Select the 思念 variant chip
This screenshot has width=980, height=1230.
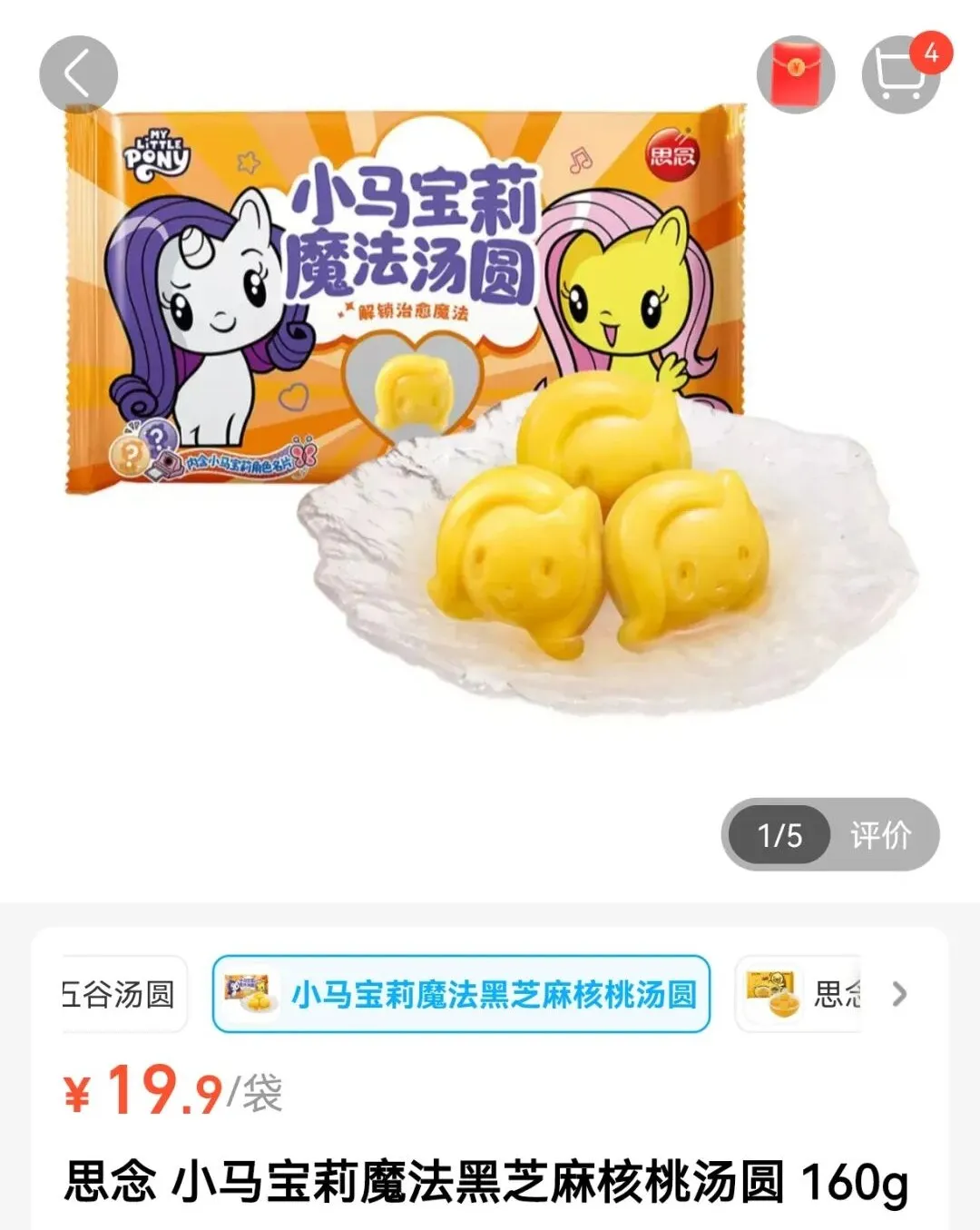800,994
